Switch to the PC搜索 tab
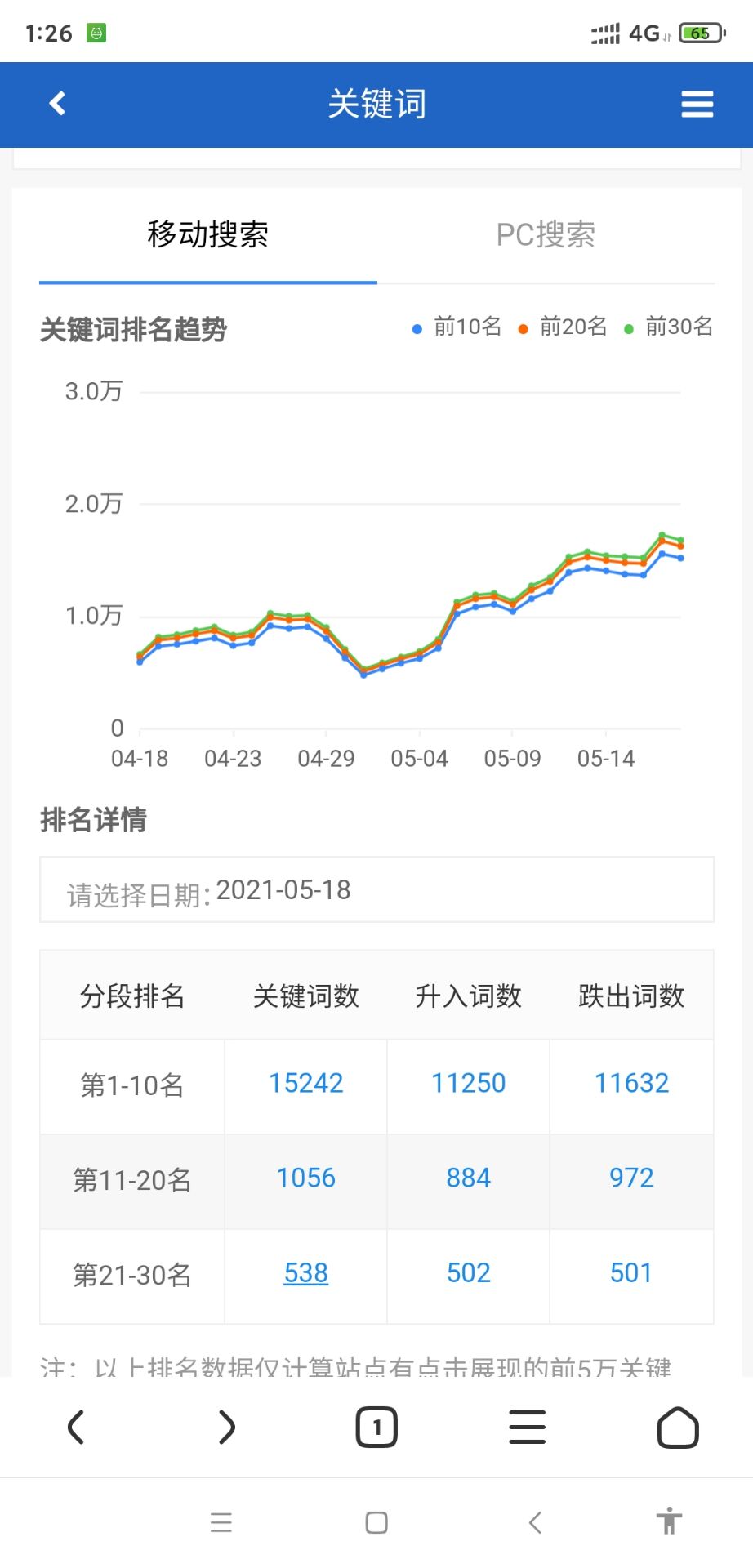Image resolution: width=753 pixels, height=1568 pixels. pyautogui.click(x=546, y=235)
